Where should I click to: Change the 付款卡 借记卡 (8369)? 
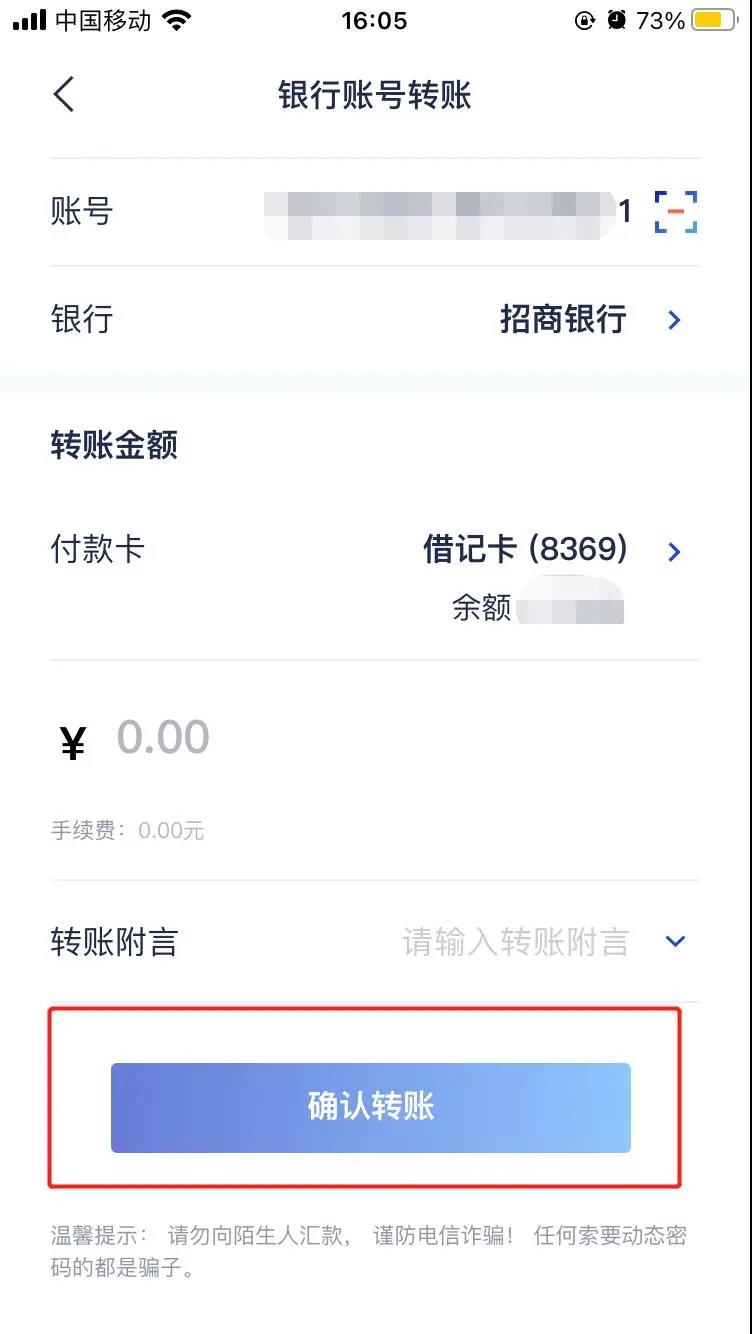click(552, 550)
